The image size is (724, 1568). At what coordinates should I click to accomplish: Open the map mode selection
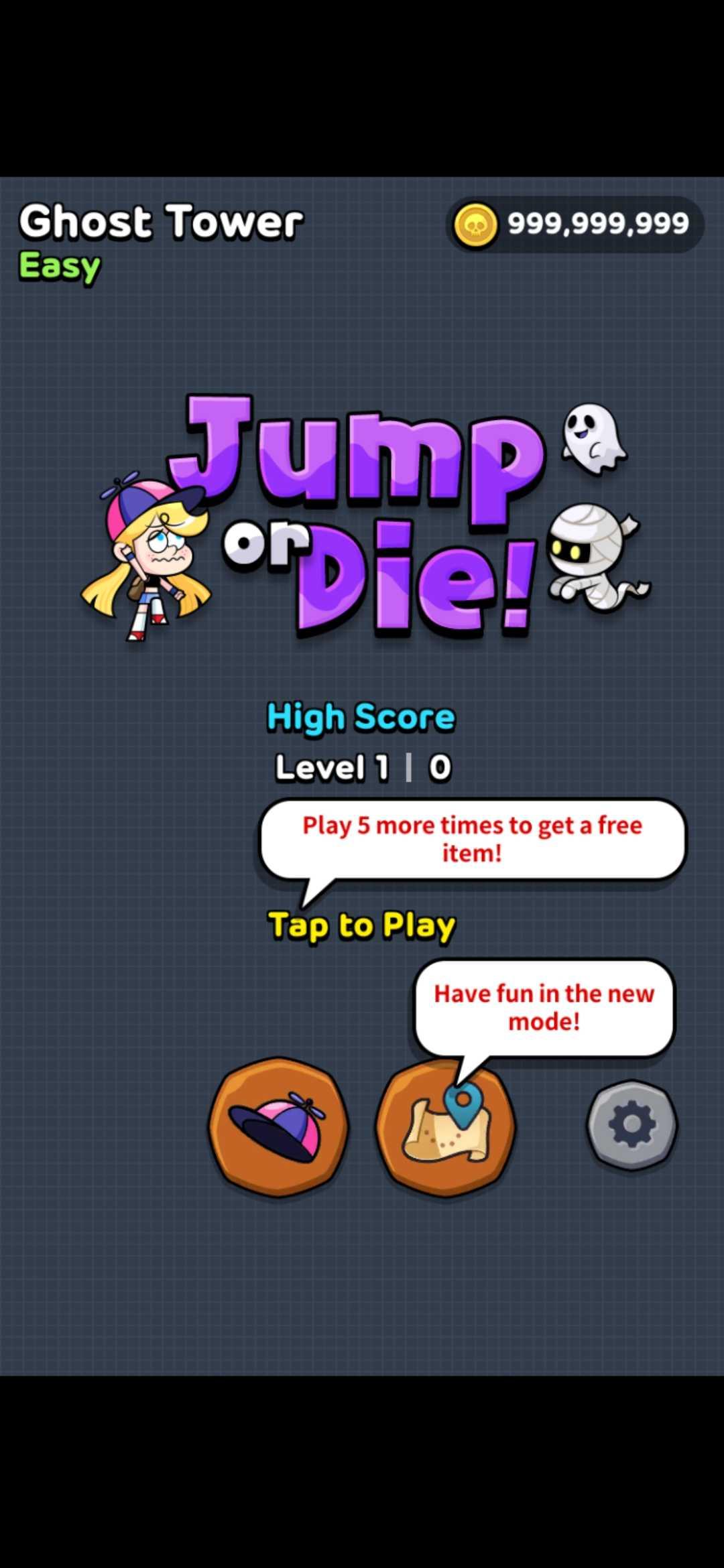(446, 1128)
